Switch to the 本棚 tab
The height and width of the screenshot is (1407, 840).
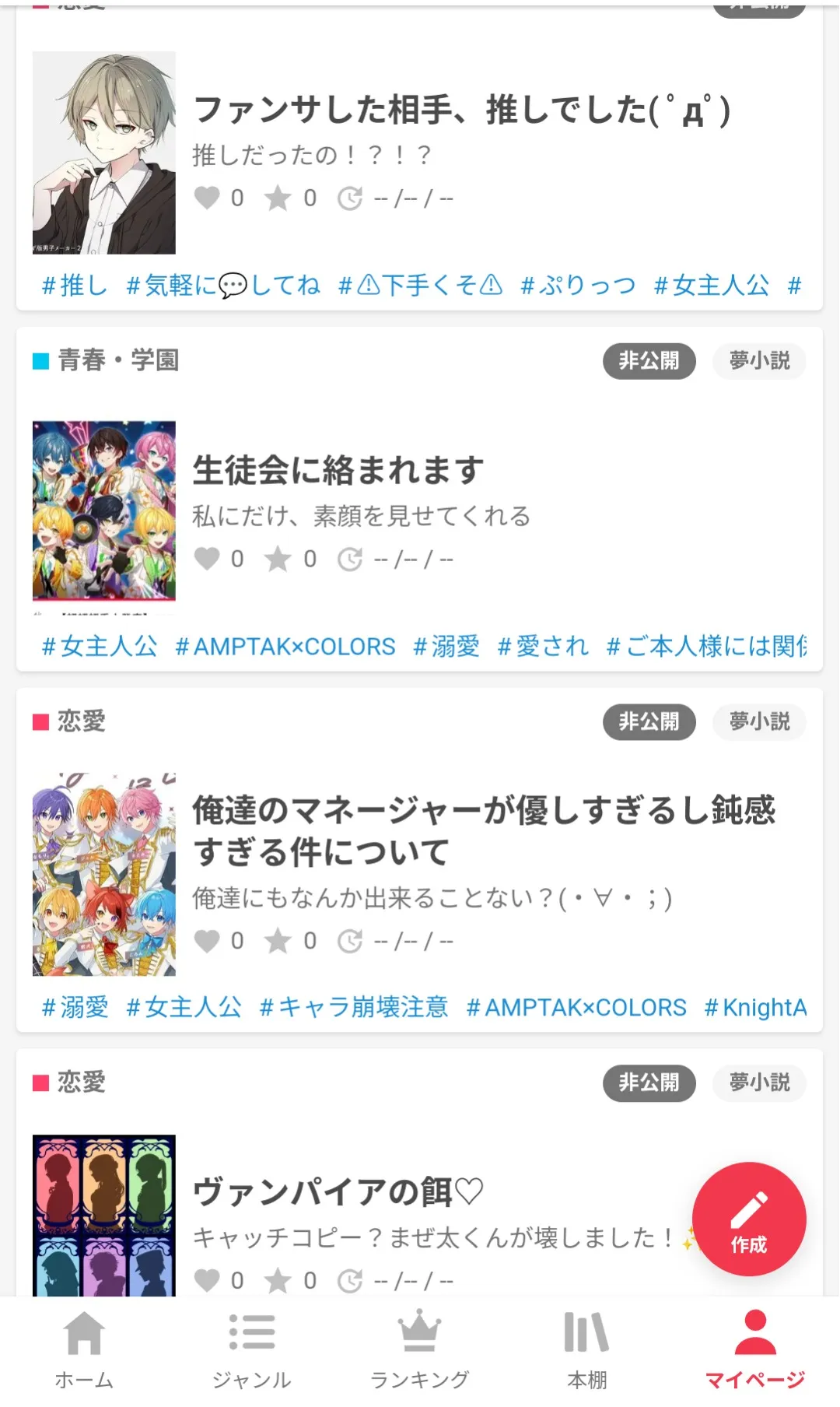[586, 1349]
